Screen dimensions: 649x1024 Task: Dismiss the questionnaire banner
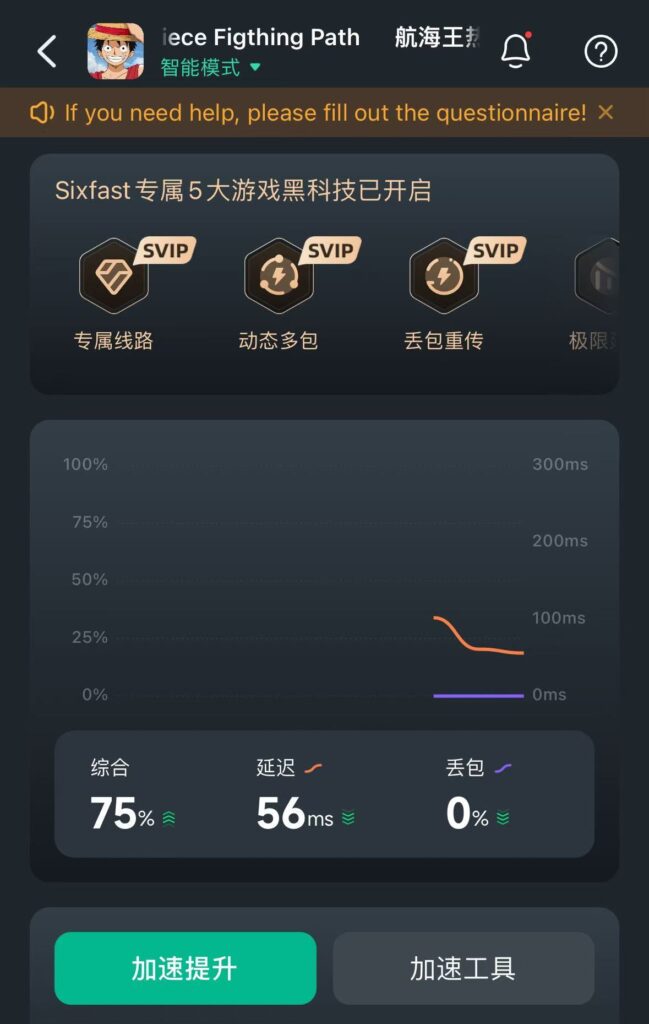[x=606, y=112]
